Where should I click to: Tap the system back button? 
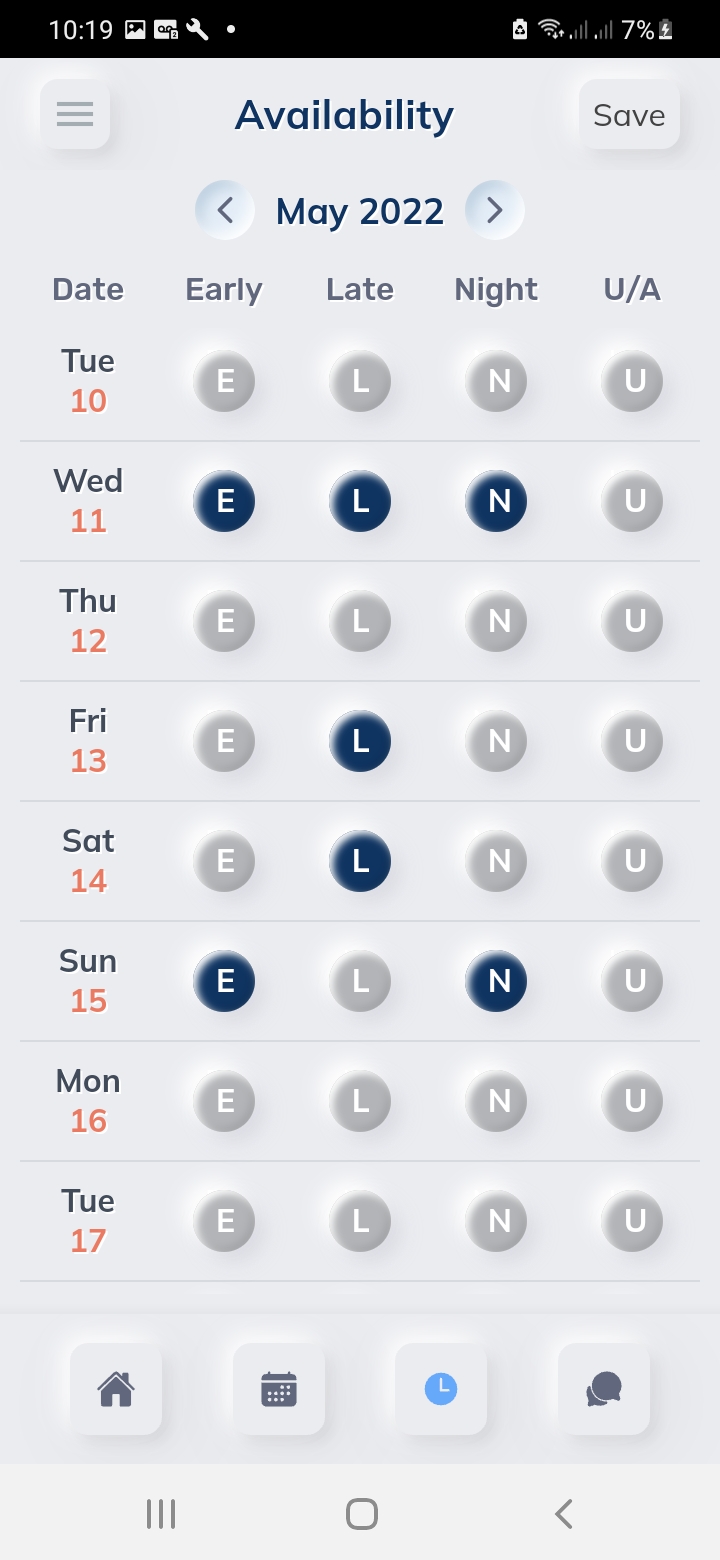point(564,1514)
